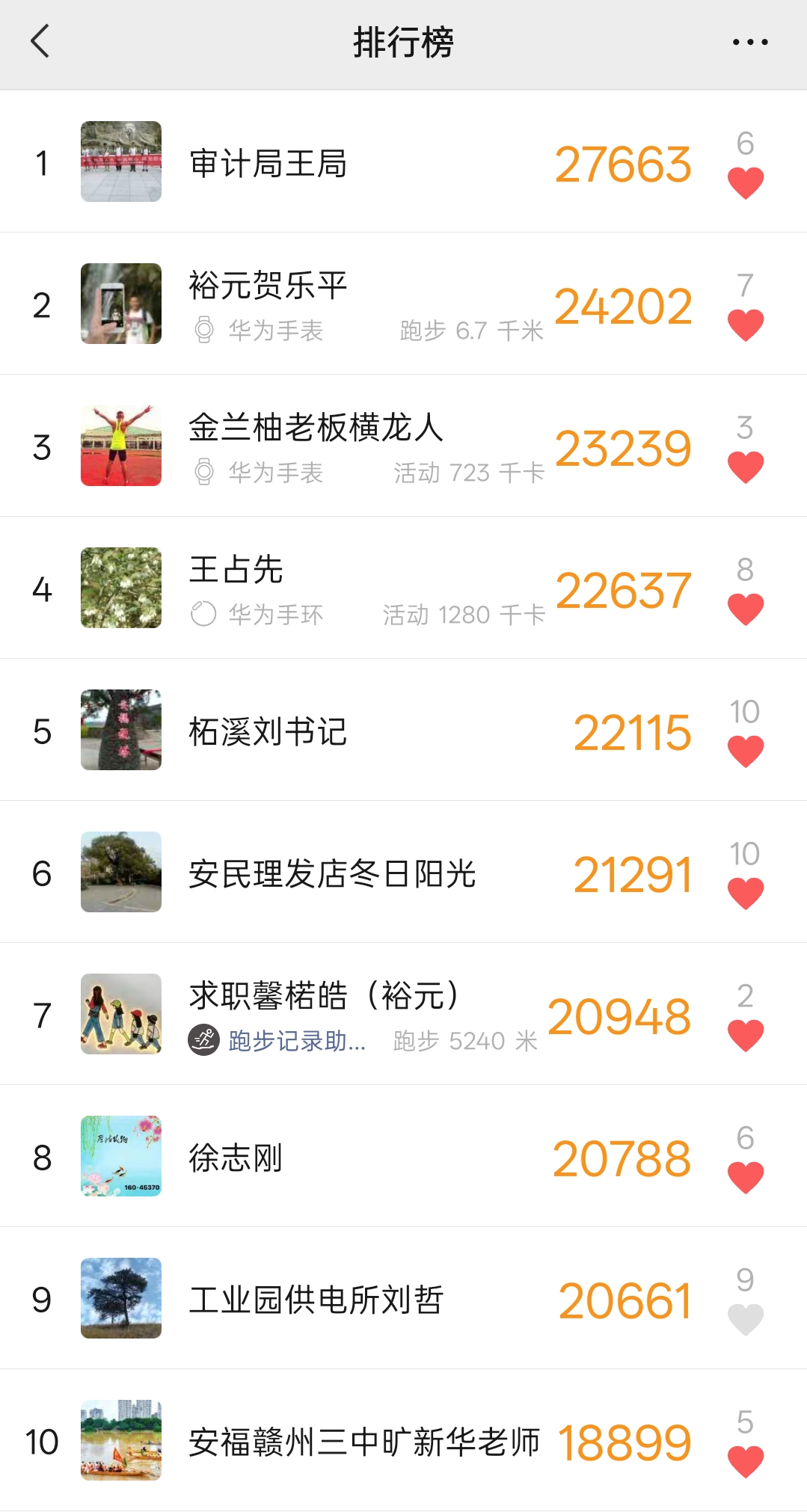Tap the heart on 求职馨楉皓's row
The image size is (807, 1512).
click(x=746, y=1036)
